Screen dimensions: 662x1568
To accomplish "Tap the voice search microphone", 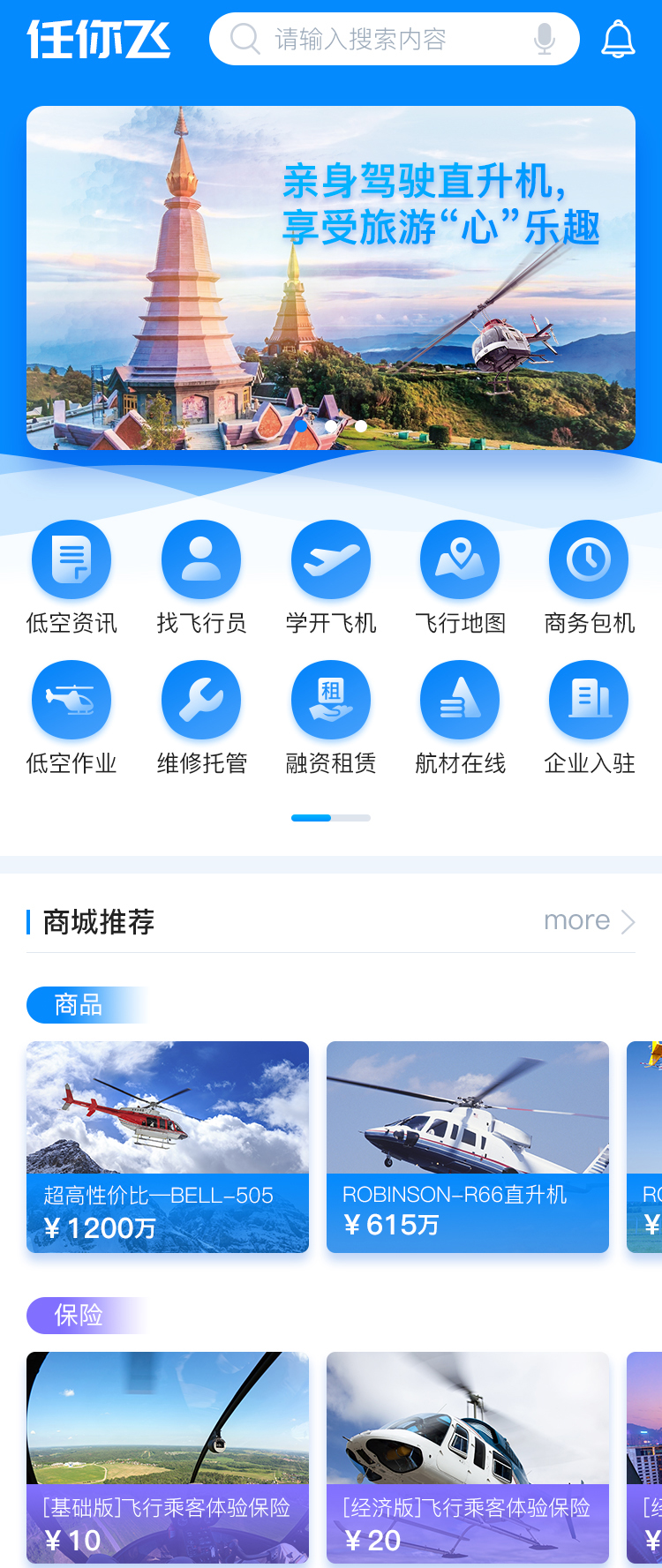I will point(545,40).
